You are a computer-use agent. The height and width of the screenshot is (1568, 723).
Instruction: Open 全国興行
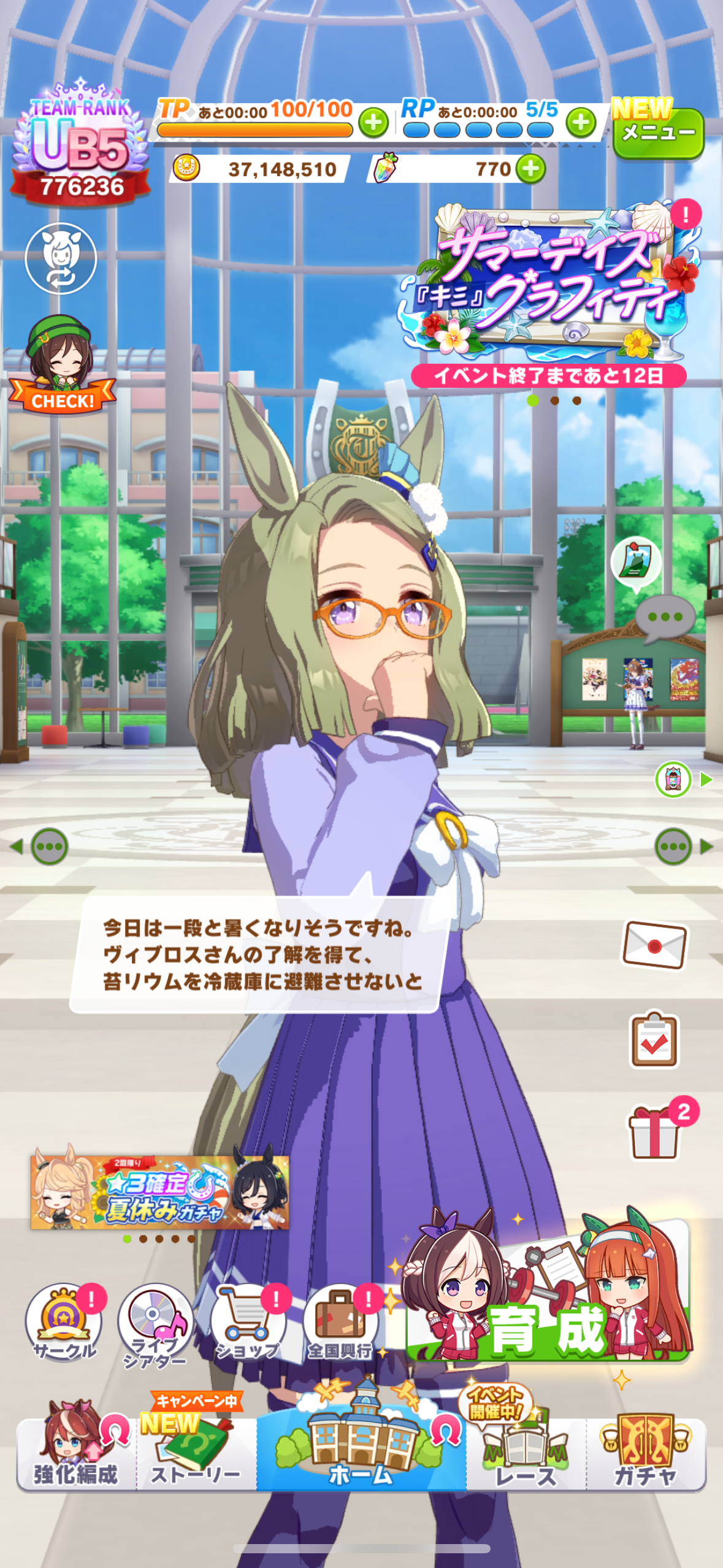coord(341,1322)
